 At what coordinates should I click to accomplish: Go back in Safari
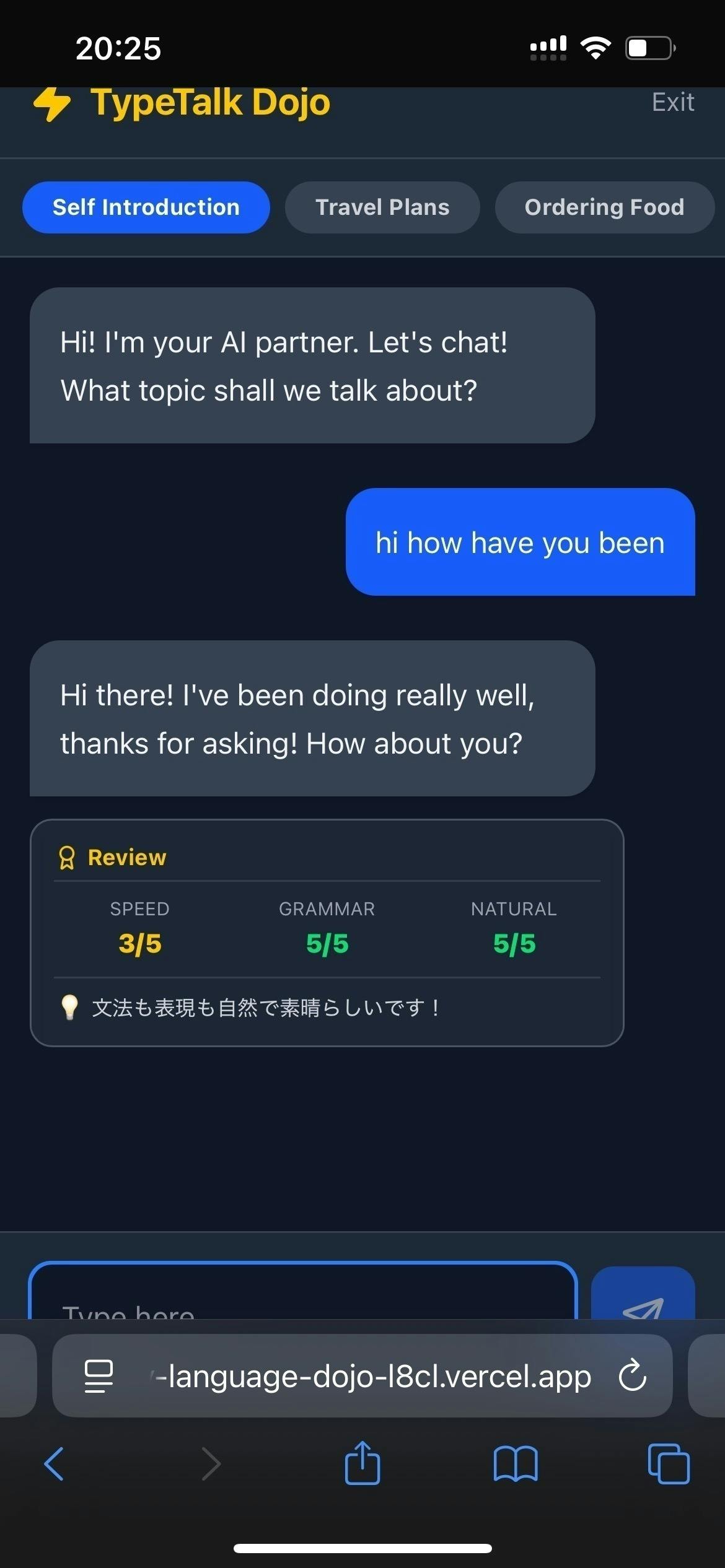[x=54, y=1464]
